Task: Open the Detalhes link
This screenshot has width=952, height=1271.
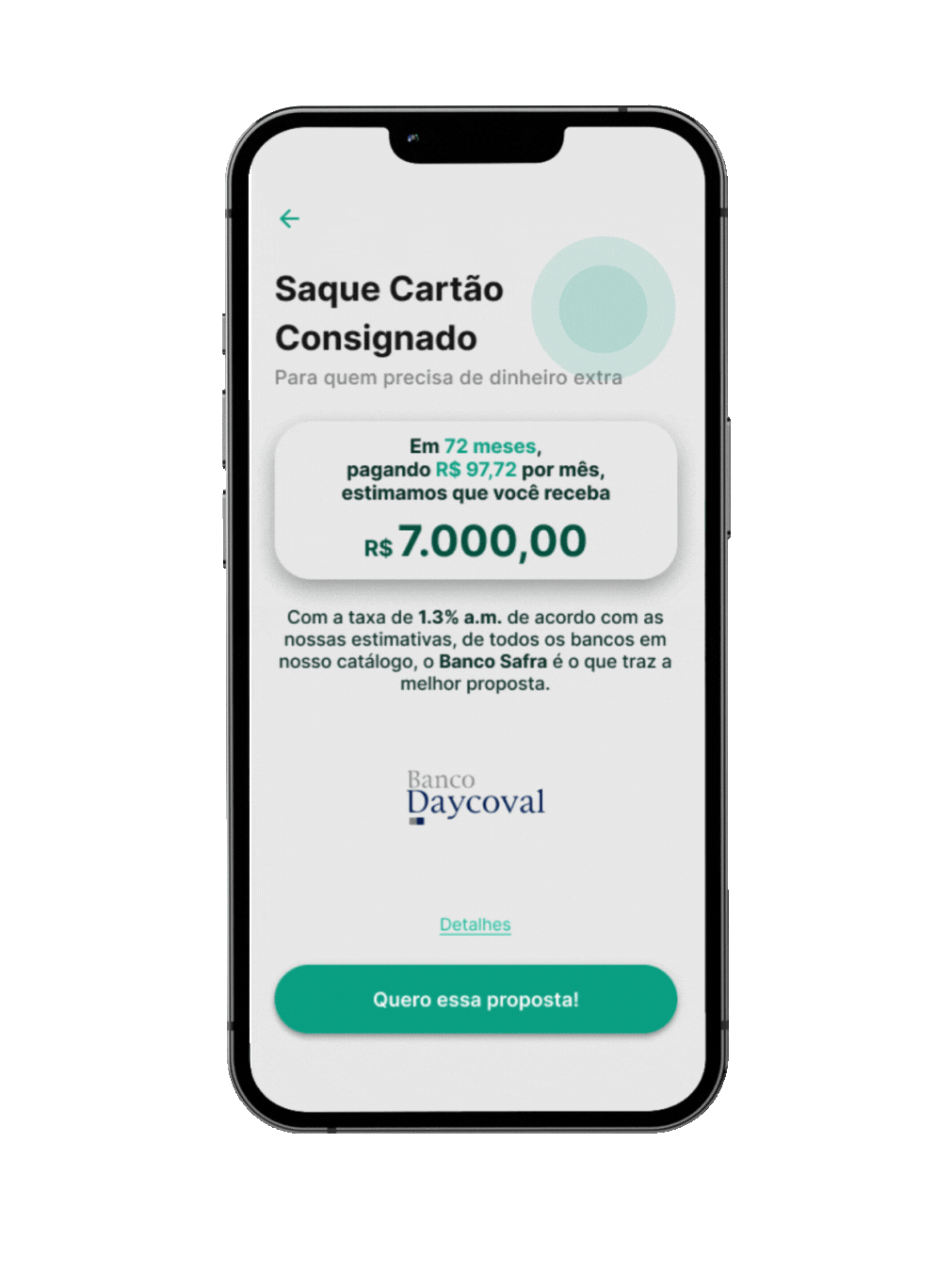Action: click(475, 925)
